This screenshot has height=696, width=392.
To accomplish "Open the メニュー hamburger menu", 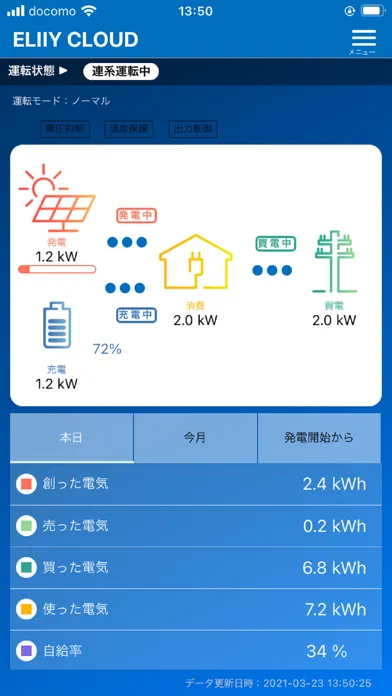I will pos(364,42).
